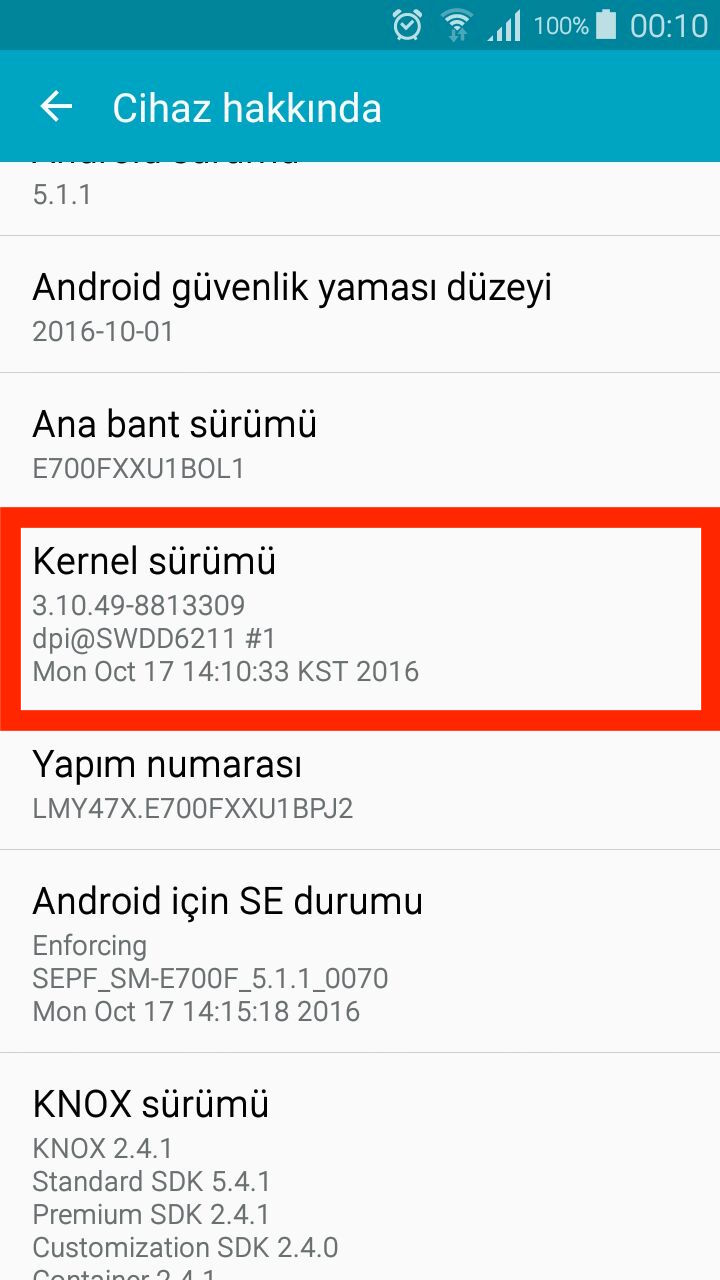Tap the Android güvenlik yaması düzeyi row
Viewport: 720px width, 1280px height.
pos(360,305)
